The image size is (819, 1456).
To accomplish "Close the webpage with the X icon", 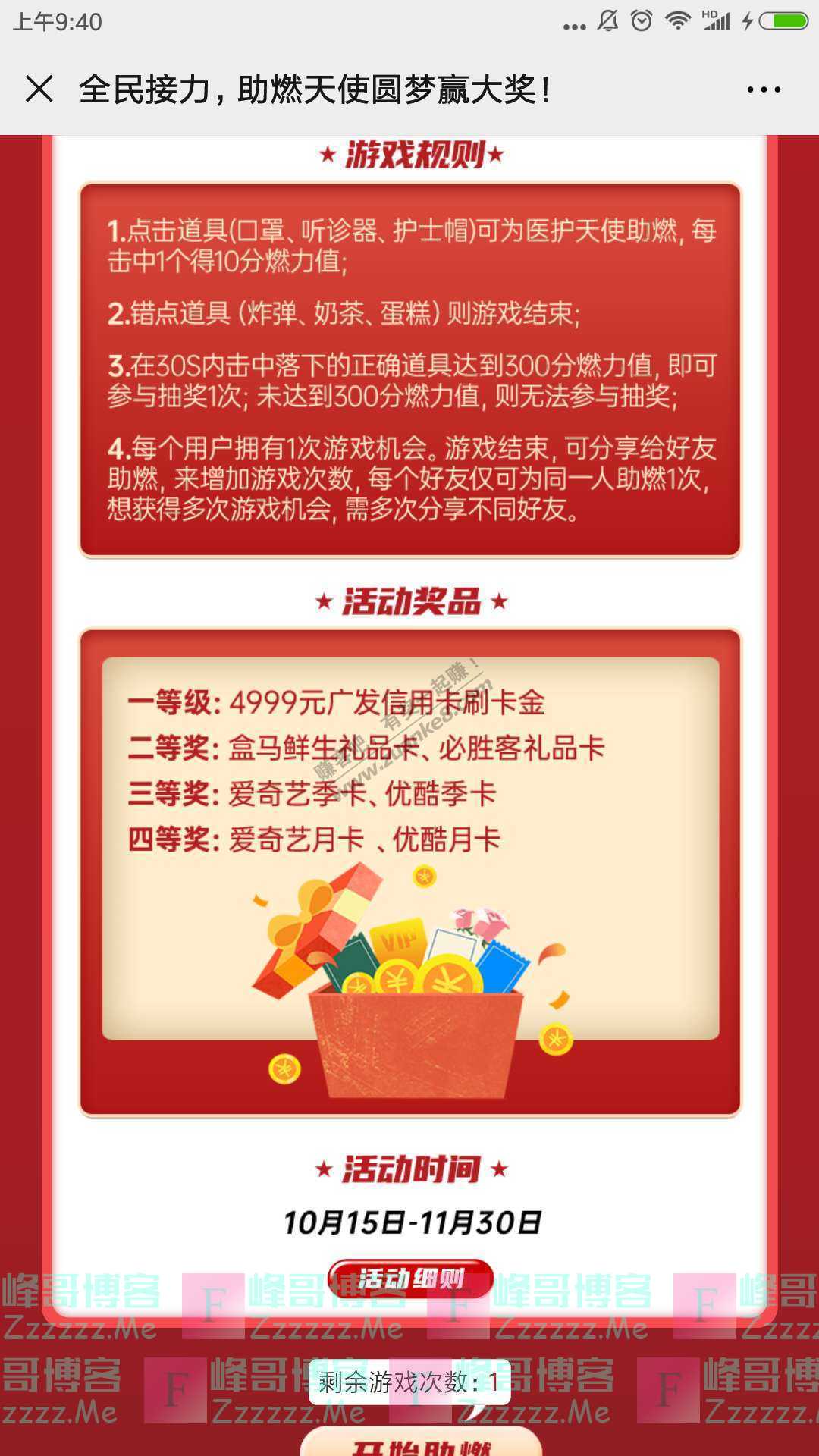I will [39, 89].
